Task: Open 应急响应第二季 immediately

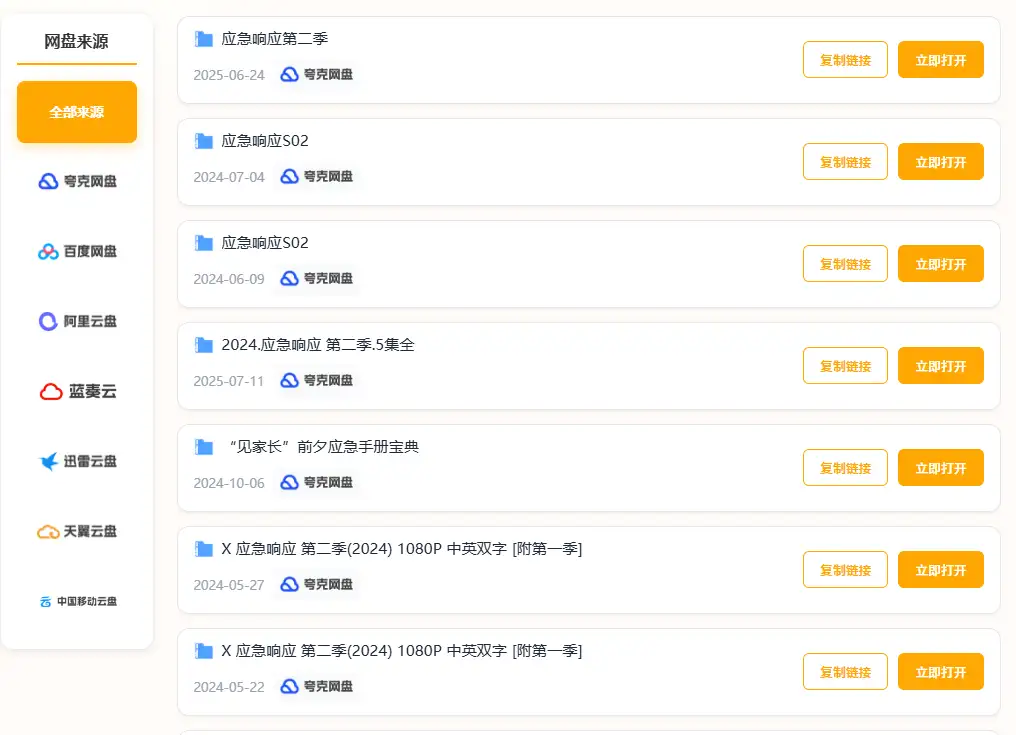Action: [x=940, y=60]
